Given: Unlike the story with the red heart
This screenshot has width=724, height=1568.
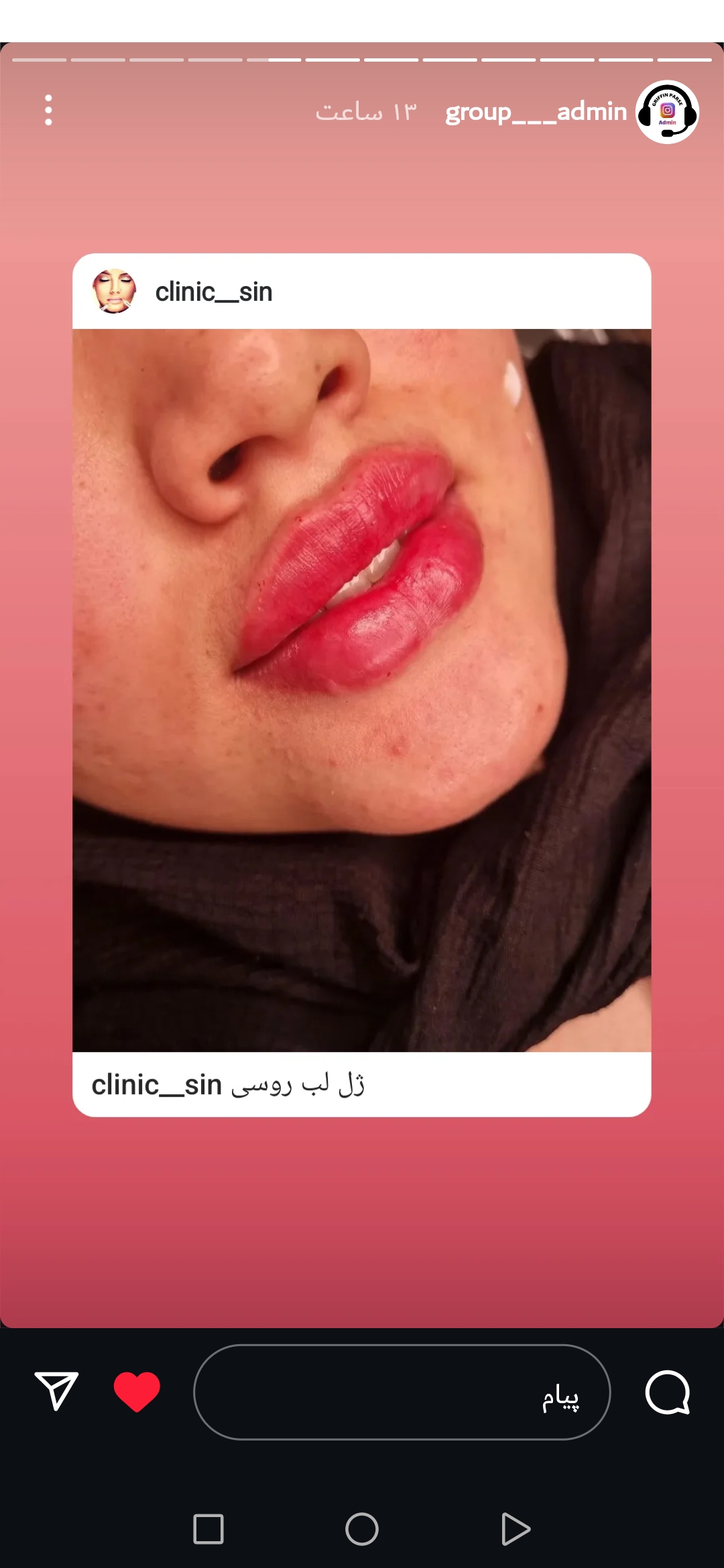Looking at the screenshot, I should pos(137,1392).
